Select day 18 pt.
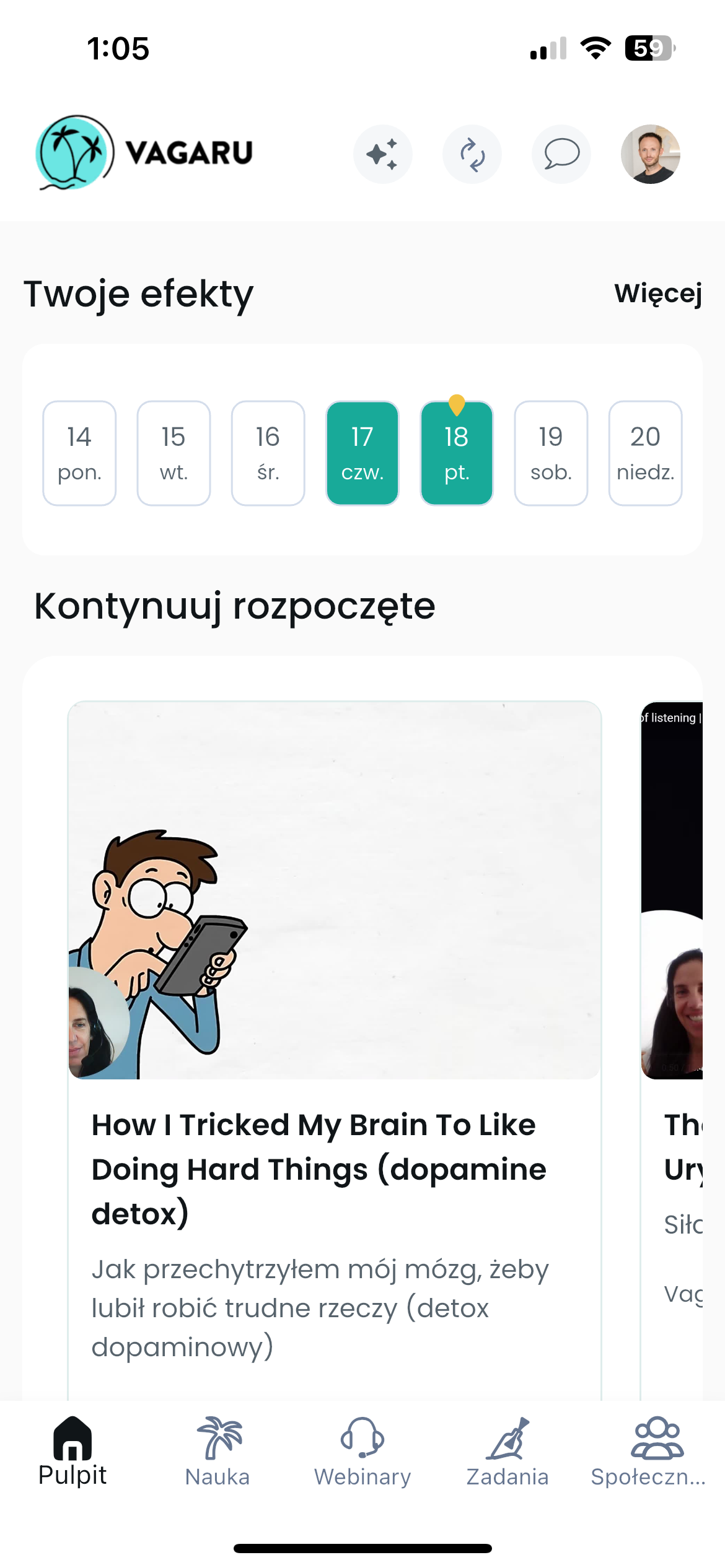The image size is (725, 1568). [457, 453]
